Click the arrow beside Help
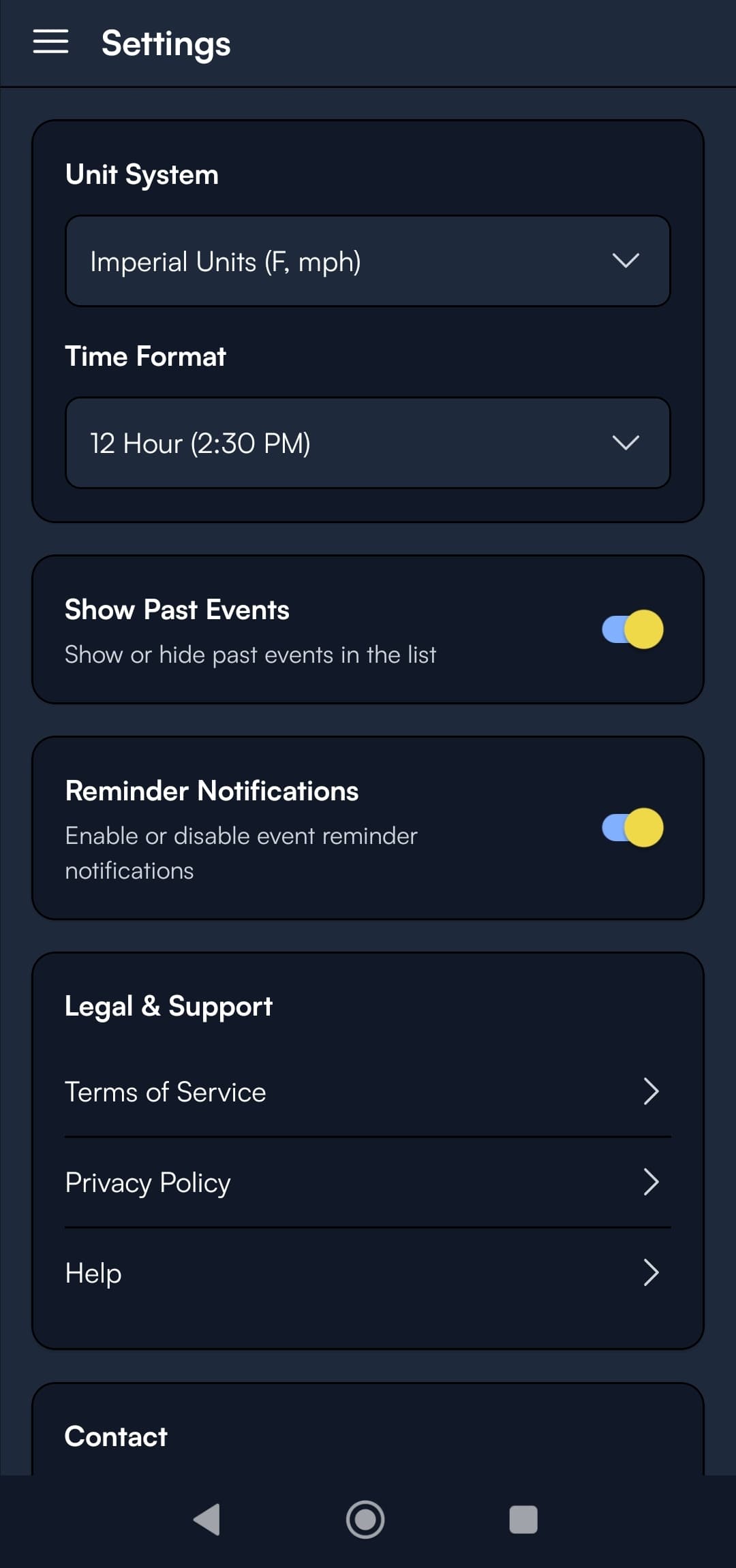 (650, 1272)
